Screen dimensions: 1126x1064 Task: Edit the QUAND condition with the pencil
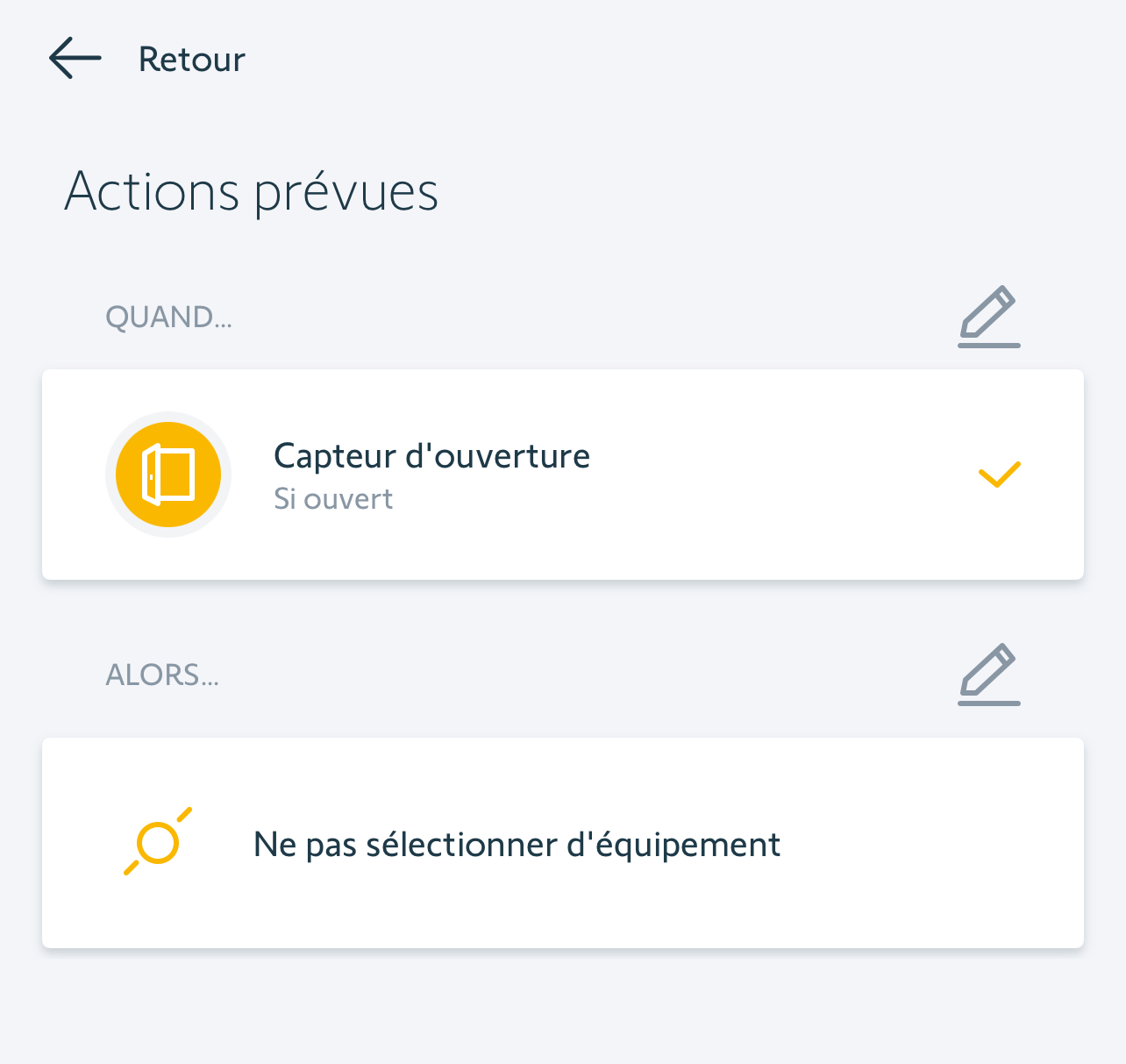click(988, 317)
